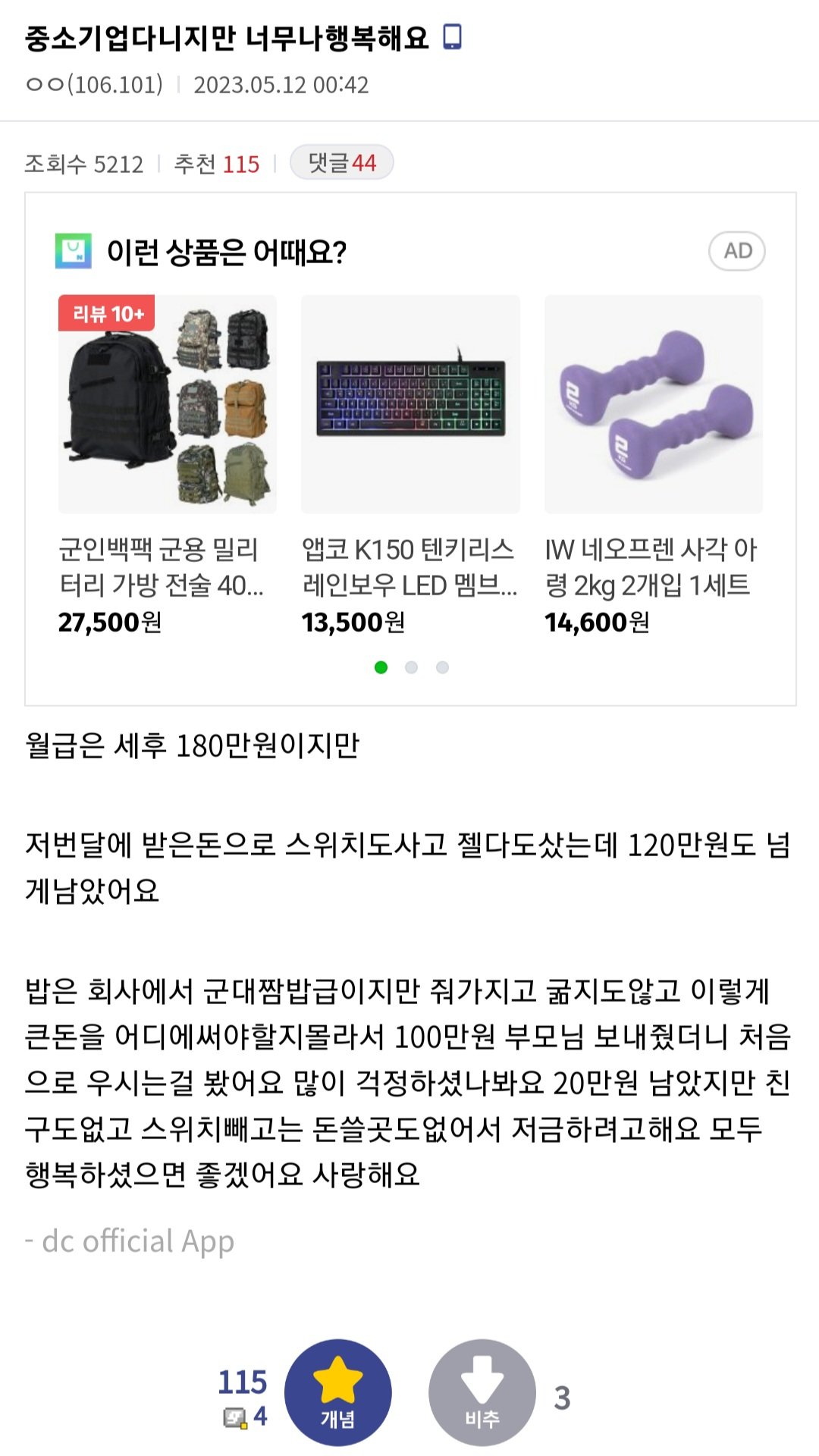
Task: Jump to the third ad page dot
Action: pos(442,667)
